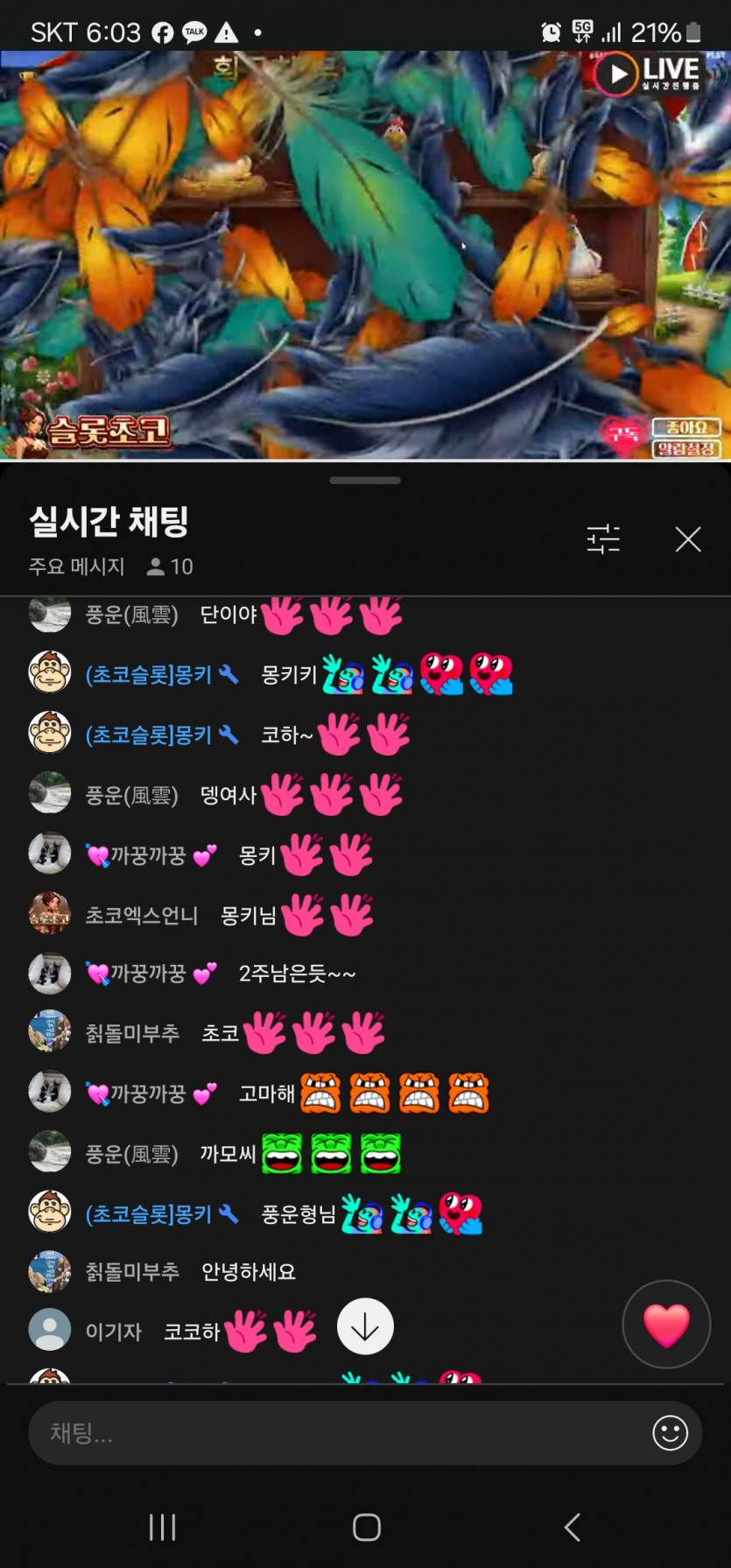
Task: Open the emoji picker
Action: pos(670,1433)
